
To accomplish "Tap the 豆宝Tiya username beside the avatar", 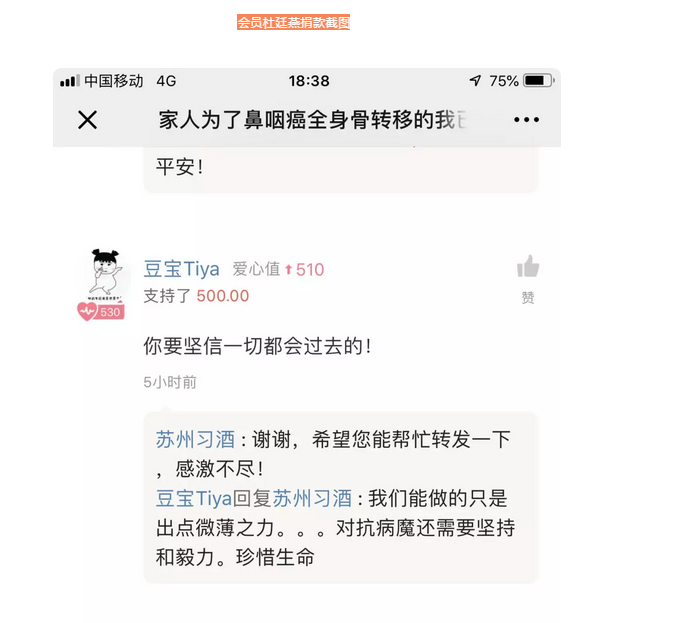I will click(x=183, y=269).
